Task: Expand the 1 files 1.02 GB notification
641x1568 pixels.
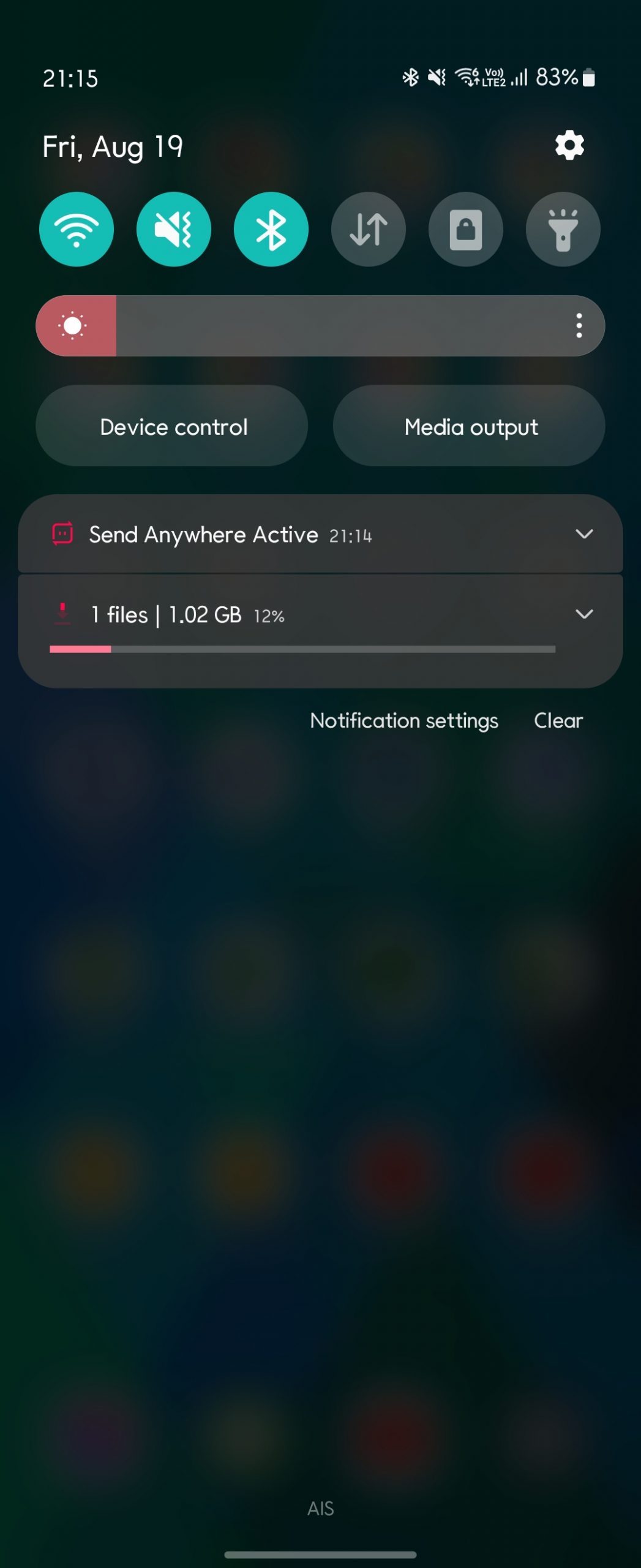Action: pyautogui.click(x=584, y=614)
